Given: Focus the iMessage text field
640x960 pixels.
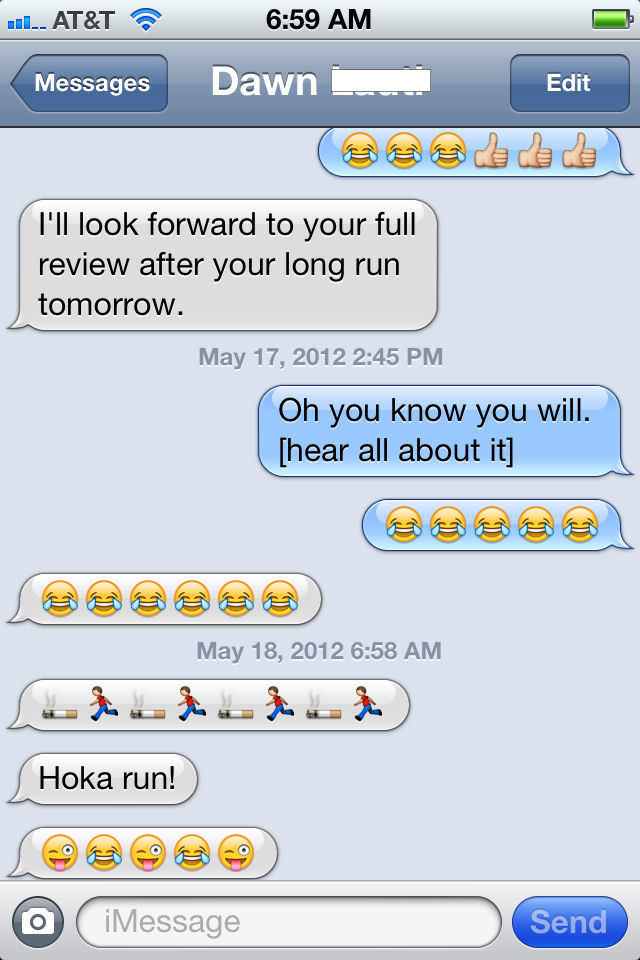Looking at the screenshot, I should [x=288, y=921].
